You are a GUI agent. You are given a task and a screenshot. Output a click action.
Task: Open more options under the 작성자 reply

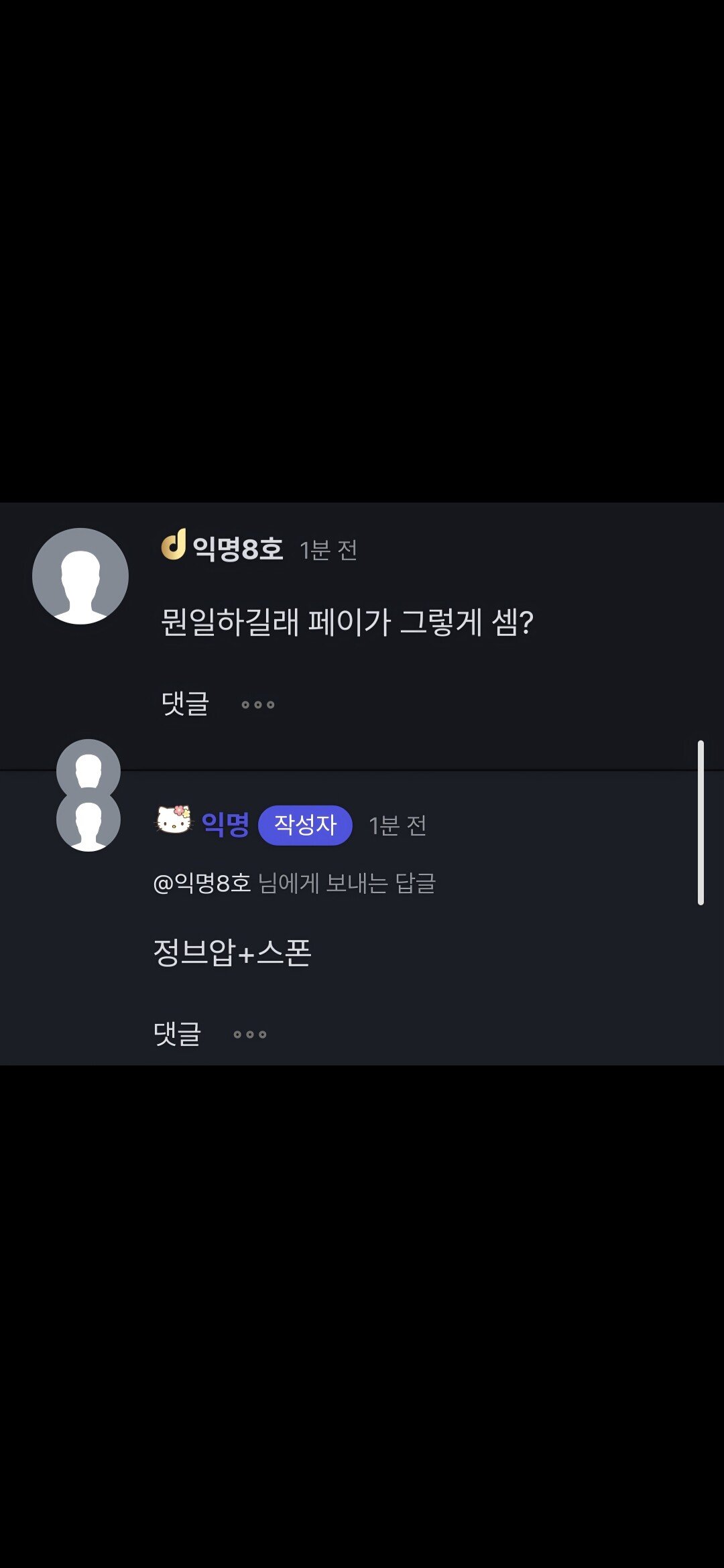pos(250,1035)
